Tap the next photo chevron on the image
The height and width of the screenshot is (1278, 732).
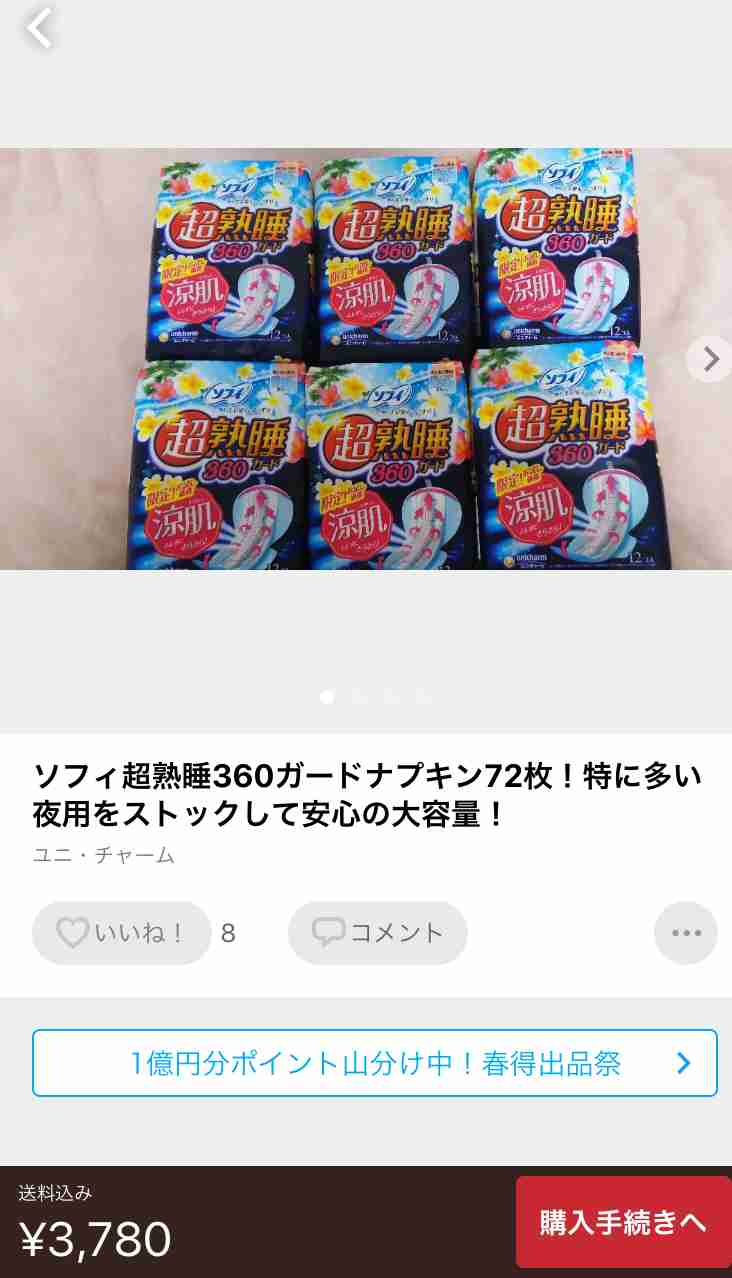coord(709,358)
